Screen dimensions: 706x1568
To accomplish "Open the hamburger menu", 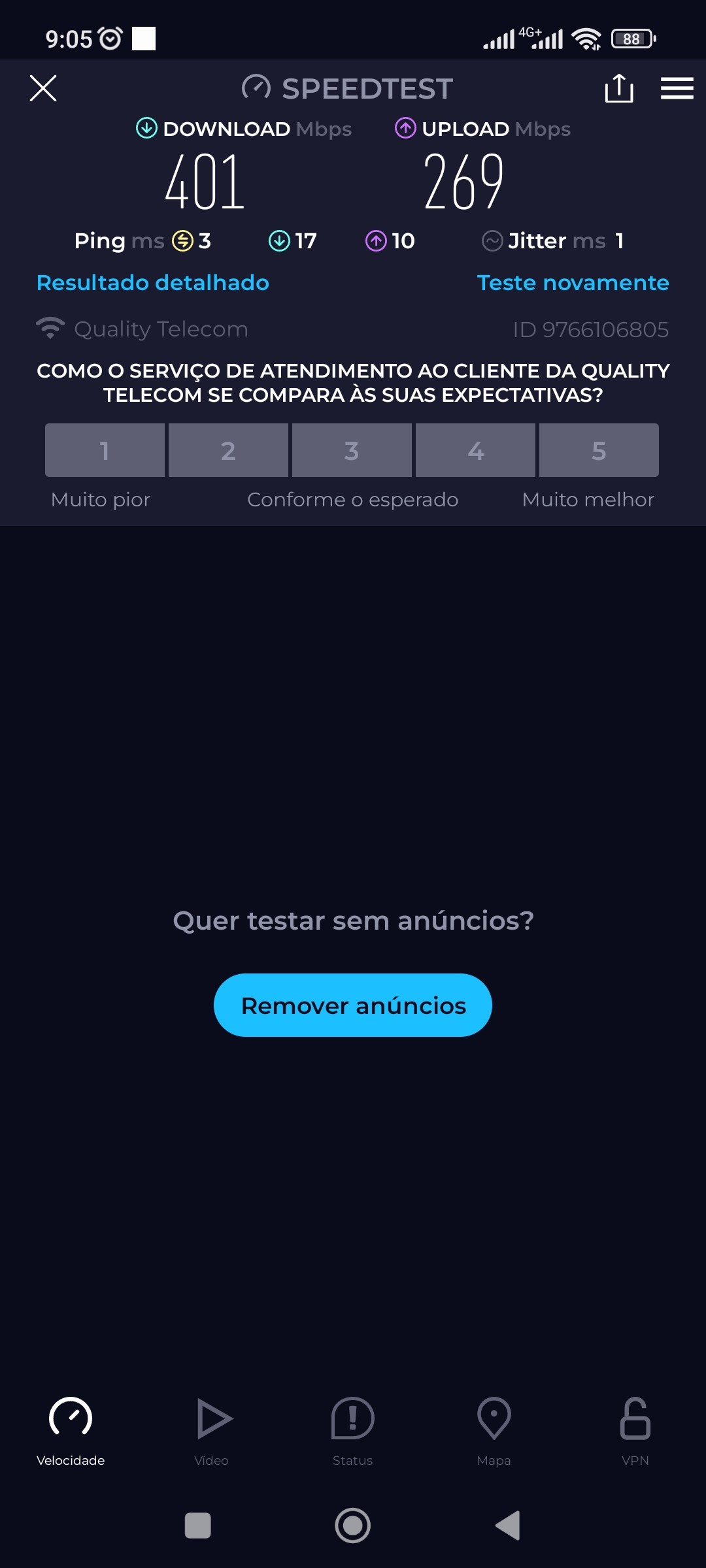I will coord(677,88).
